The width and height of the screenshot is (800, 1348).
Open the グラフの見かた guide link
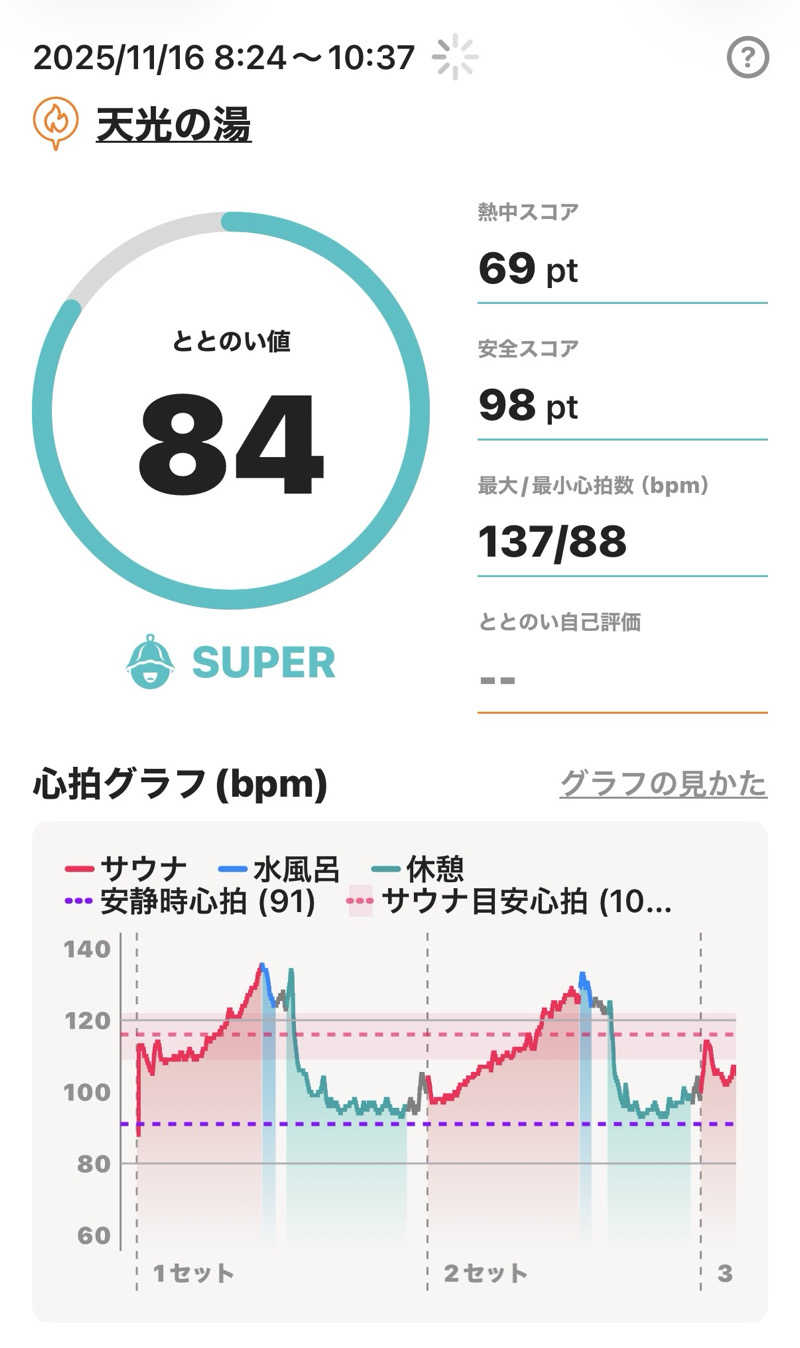coord(663,783)
